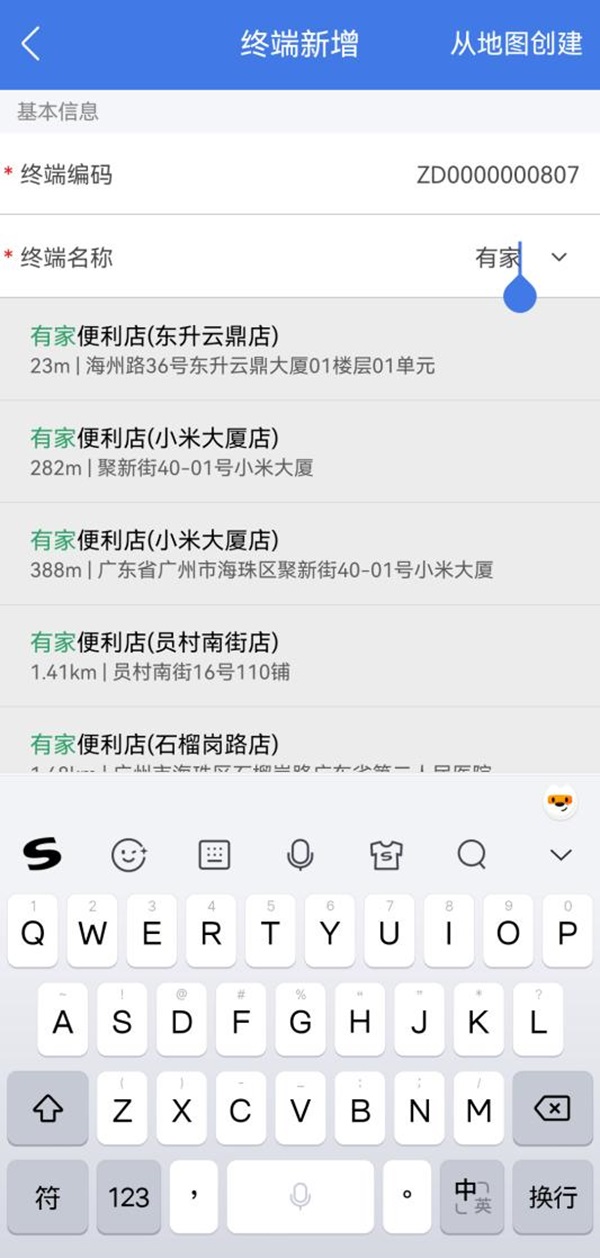This screenshot has width=600, height=1258.
Task: Collapse the keyboard with down chevron
Action: [561, 855]
